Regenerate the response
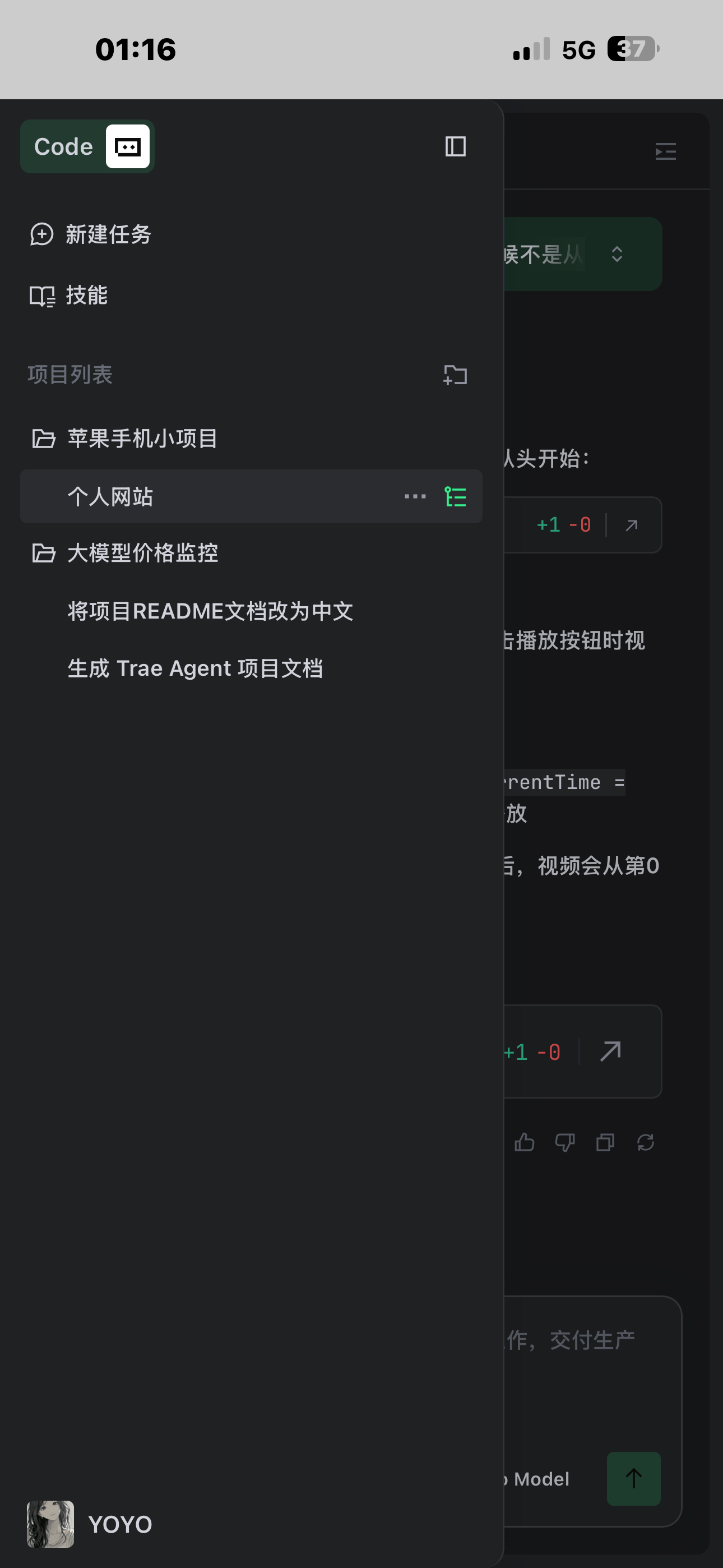The image size is (723, 1568). (x=645, y=1142)
